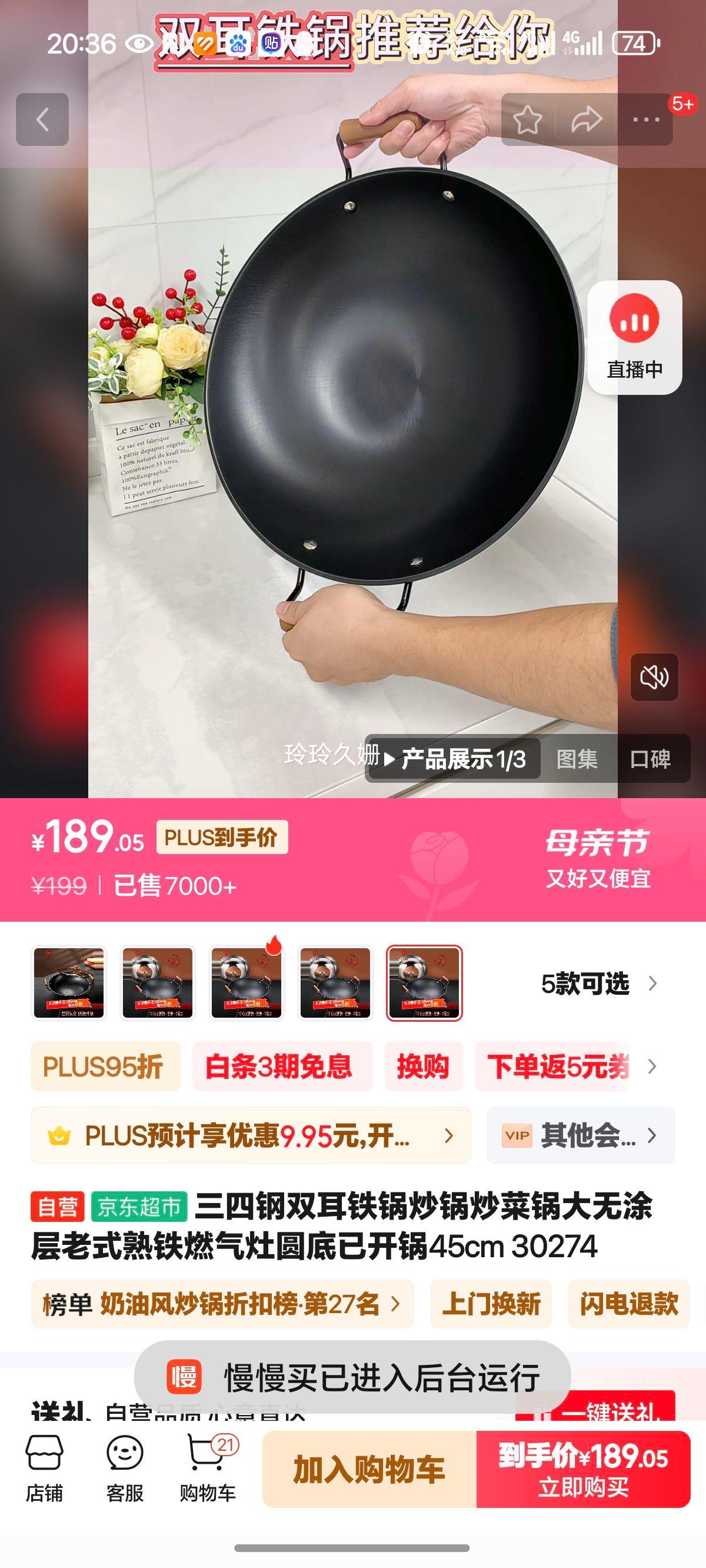Share this product
706x1568 pixels.
586,119
